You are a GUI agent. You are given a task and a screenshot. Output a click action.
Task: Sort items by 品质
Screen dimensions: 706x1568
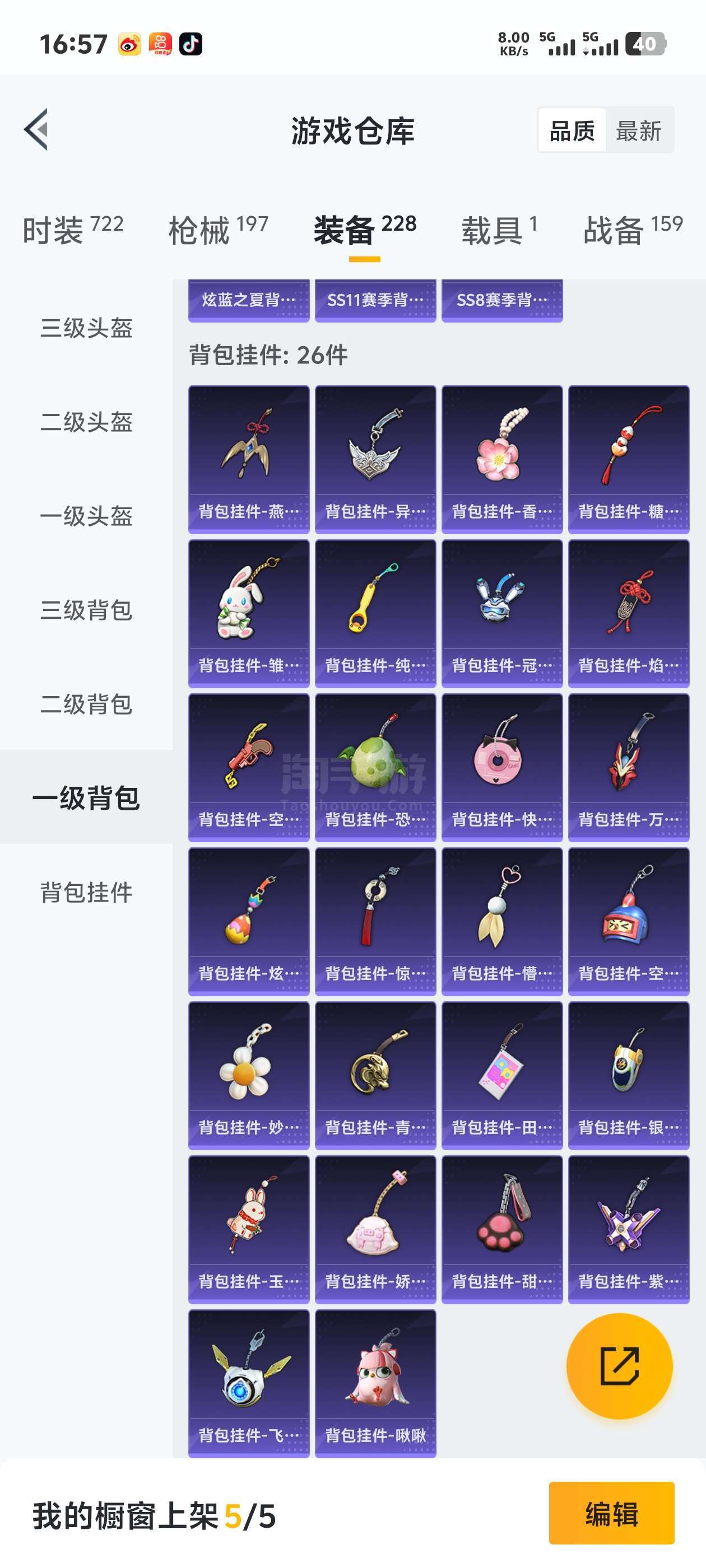coord(572,130)
